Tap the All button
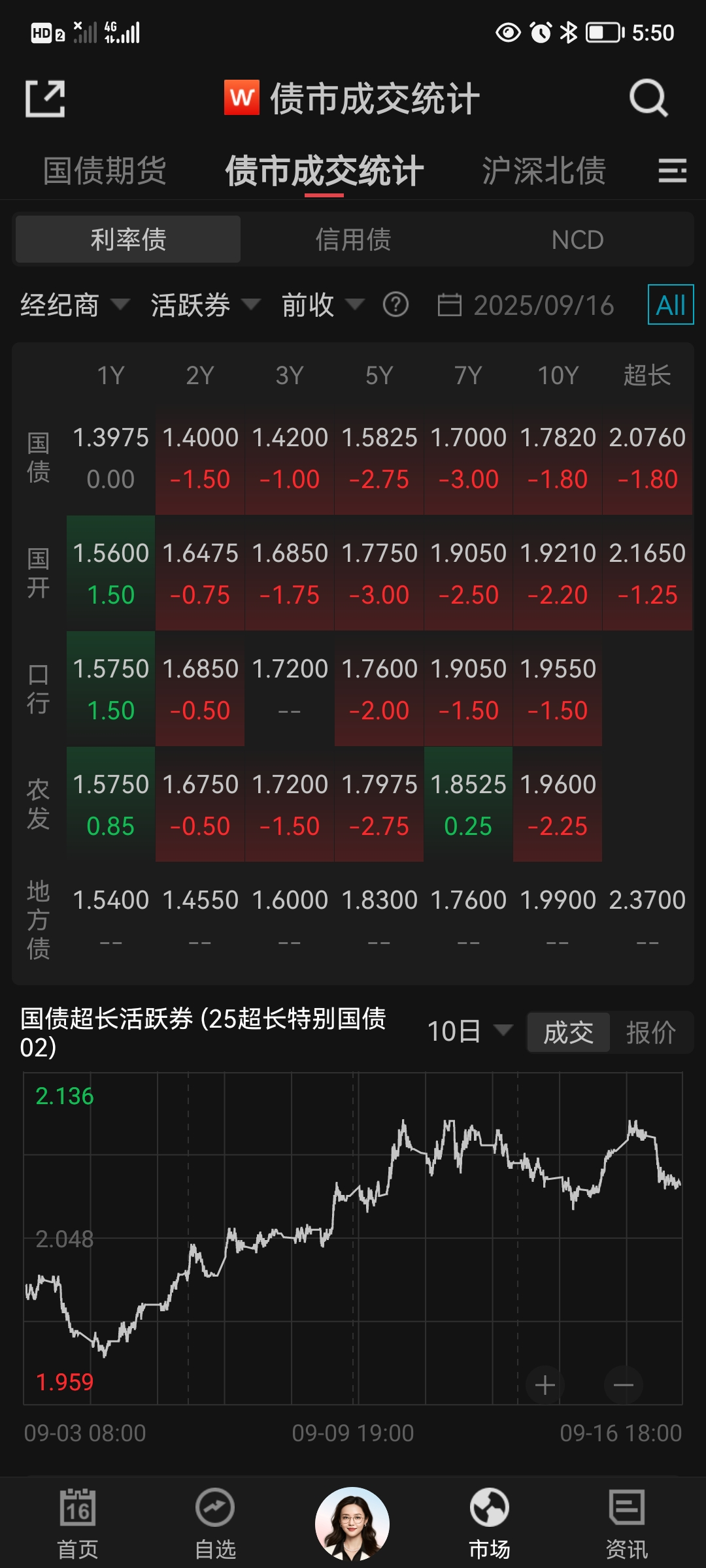This screenshot has height=1568, width=706. pyautogui.click(x=670, y=305)
